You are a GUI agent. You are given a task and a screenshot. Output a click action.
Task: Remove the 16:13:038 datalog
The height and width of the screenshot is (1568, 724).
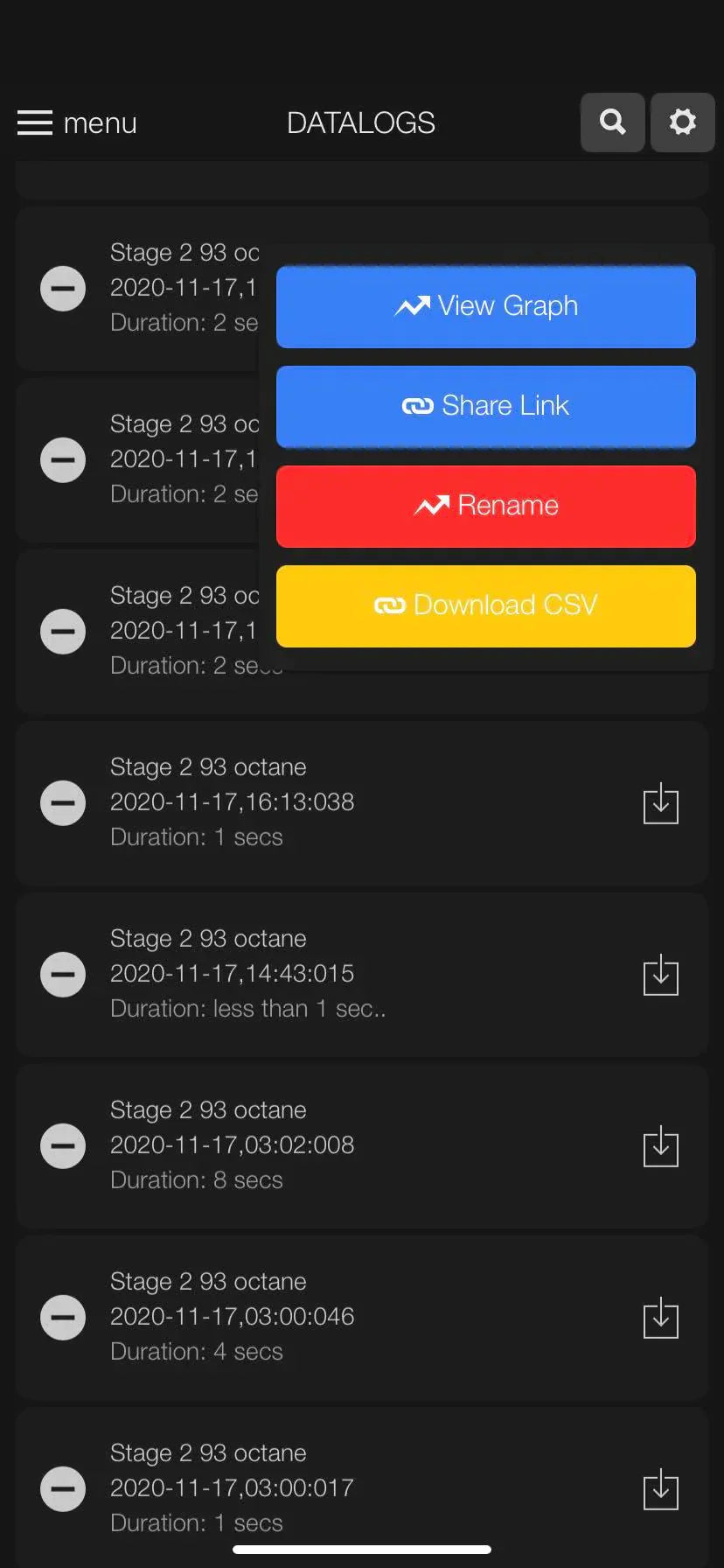pyautogui.click(x=63, y=803)
